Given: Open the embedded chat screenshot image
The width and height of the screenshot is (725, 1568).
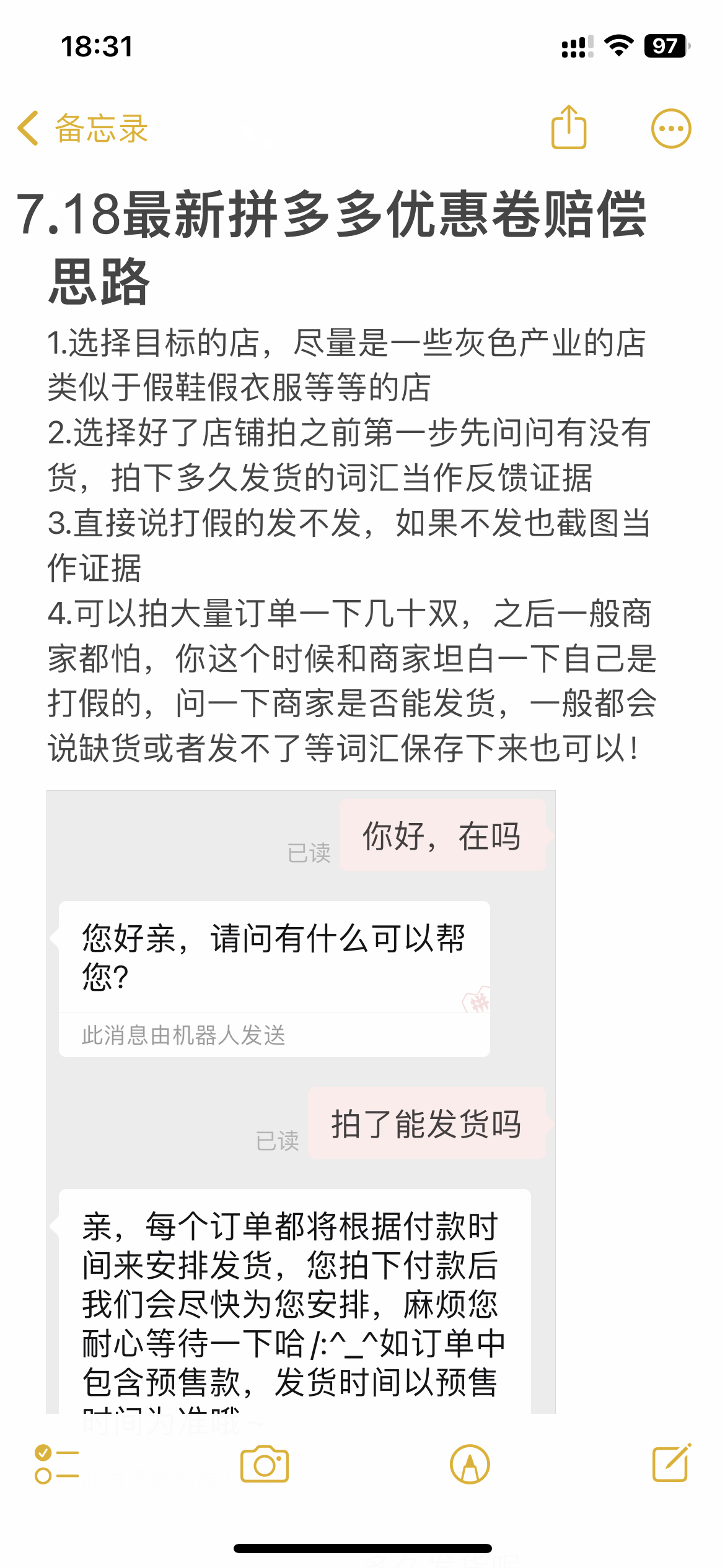Looking at the screenshot, I should pyautogui.click(x=301, y=1102).
